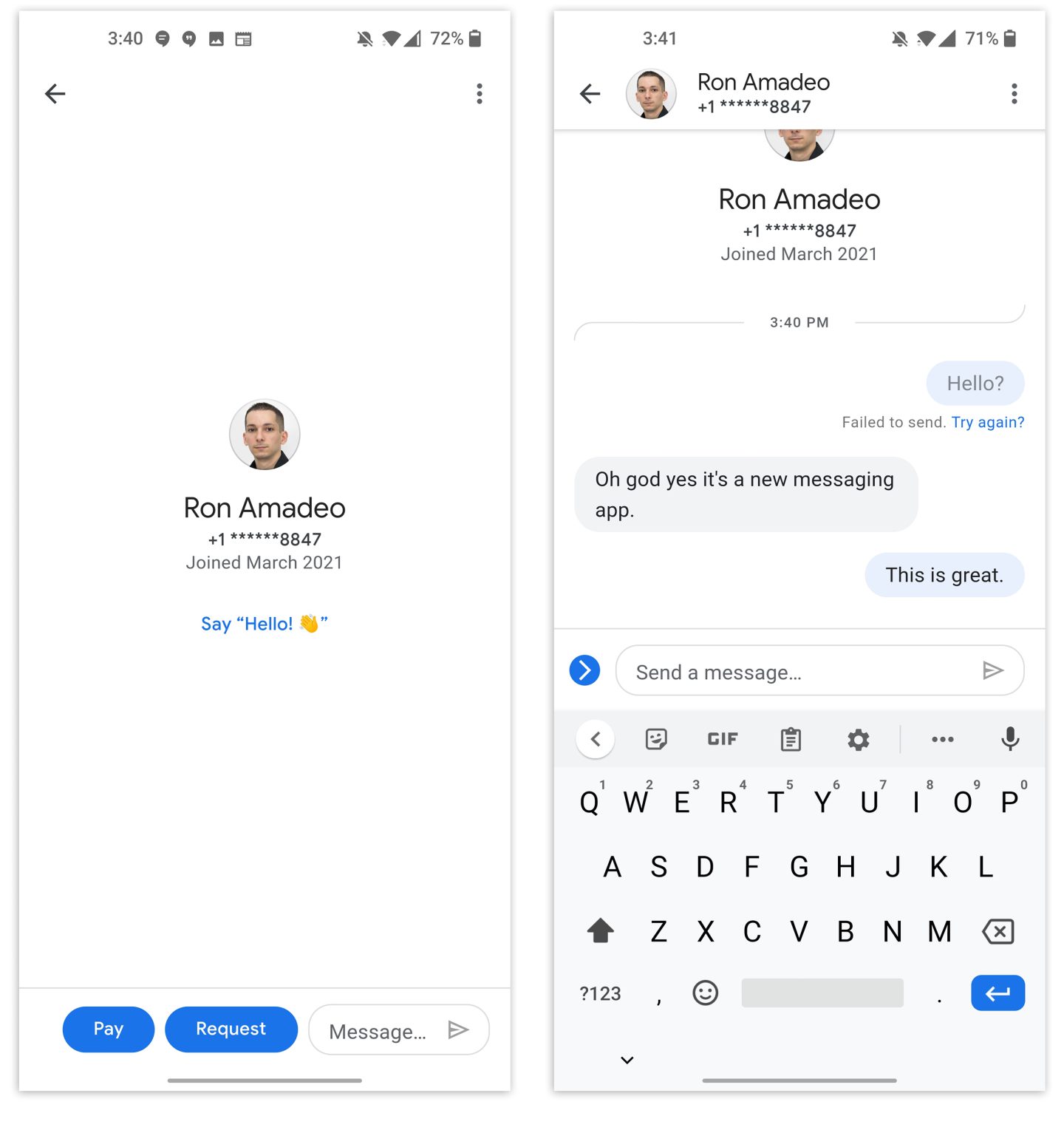
Task: Open the overflow menu beside Ron Amadeo's header
Action: (x=1014, y=94)
